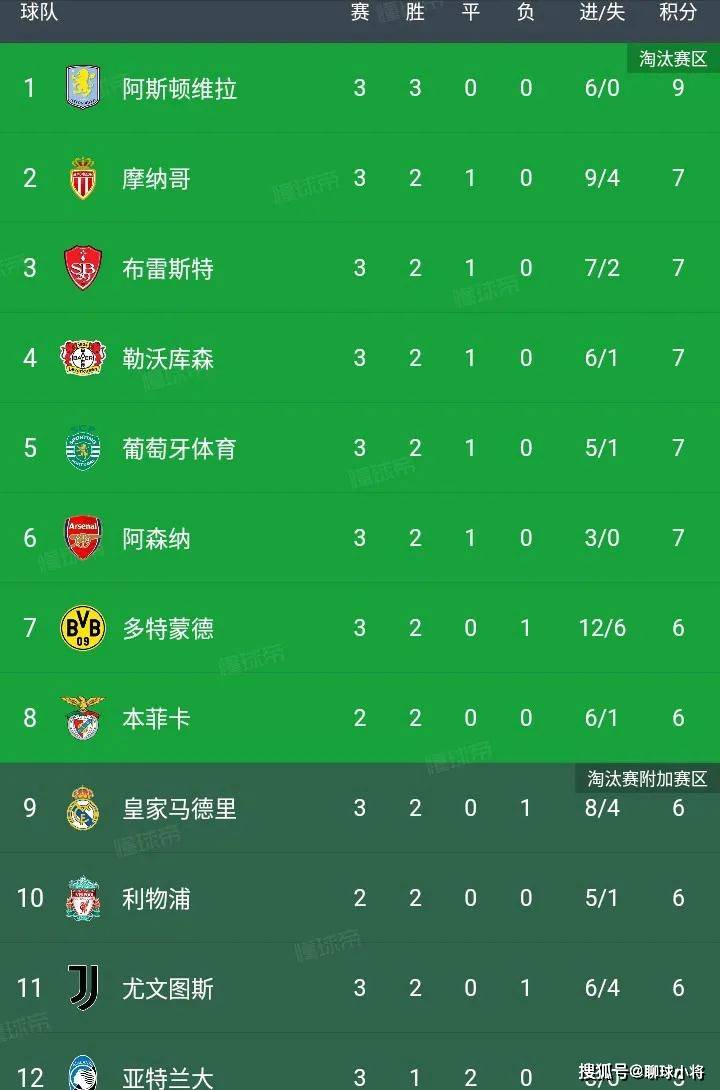The width and height of the screenshot is (720, 1090).
Task: Open the 利物浦 team page link
Action: (157, 898)
